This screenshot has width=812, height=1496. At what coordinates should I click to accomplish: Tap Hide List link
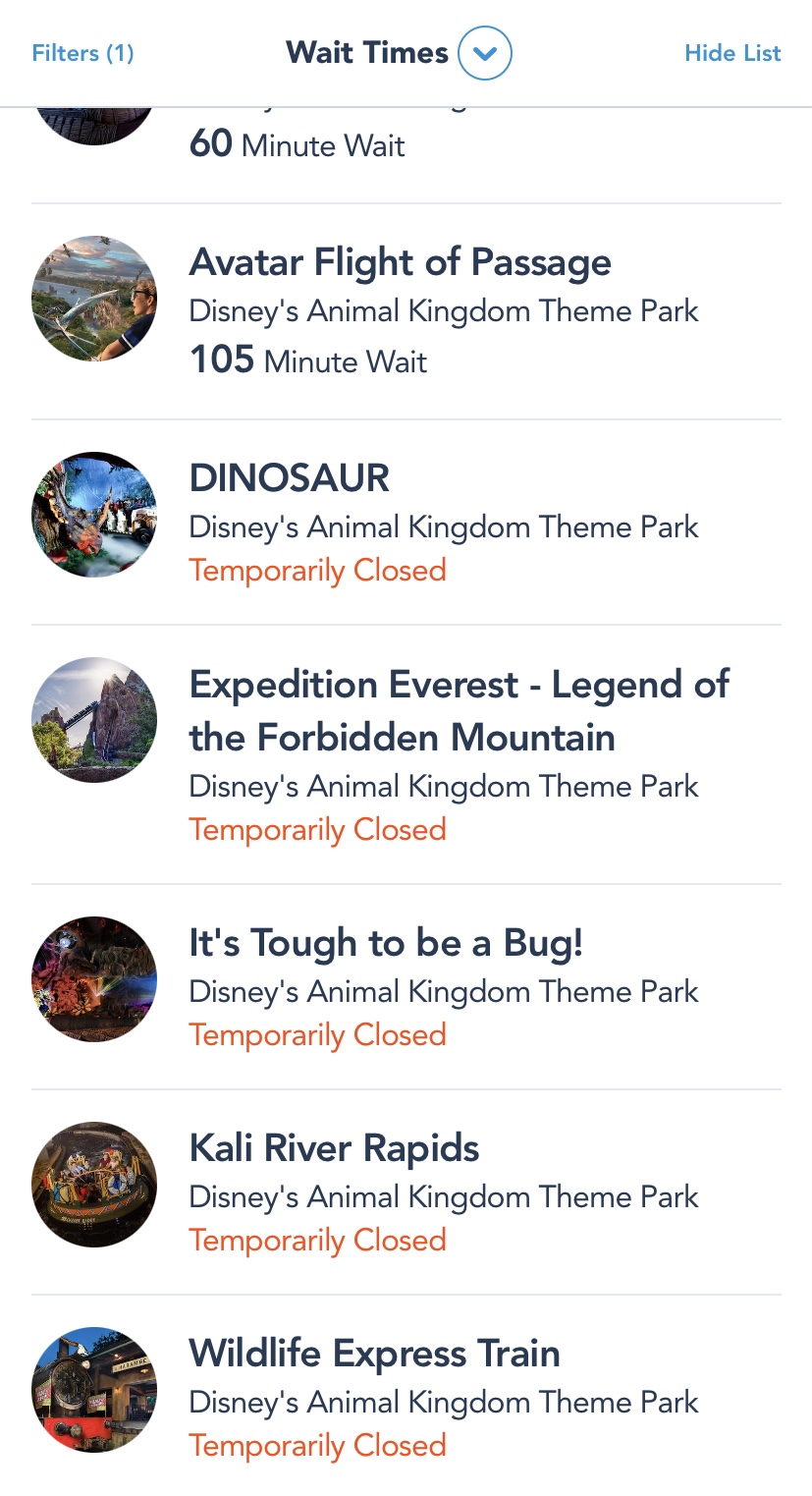click(732, 53)
